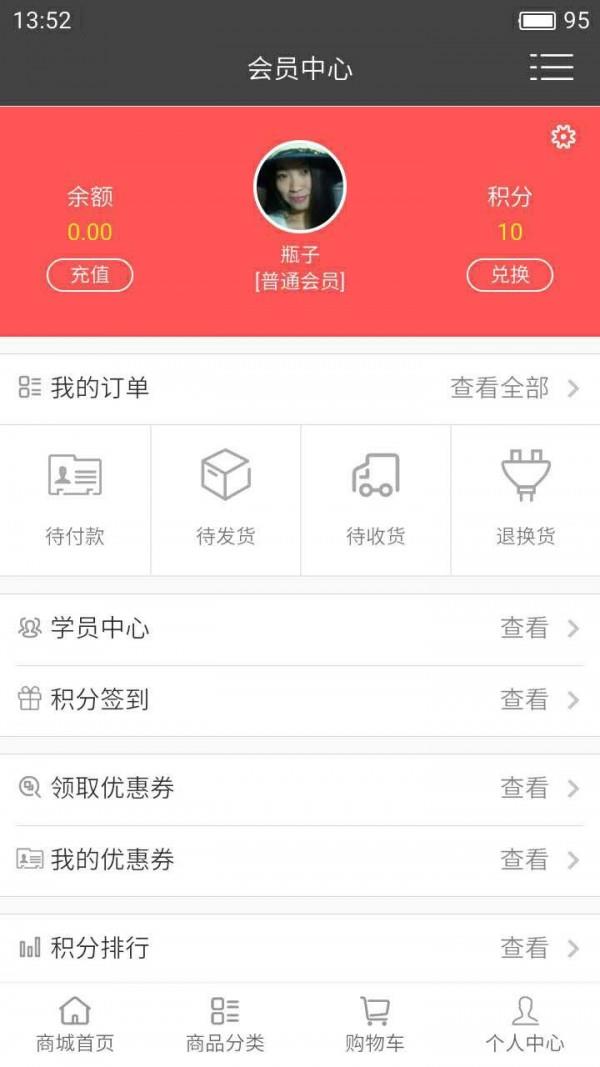The height and width of the screenshot is (1067, 600).
Task: Open the 积分排行 ranking row
Action: (x=300, y=948)
